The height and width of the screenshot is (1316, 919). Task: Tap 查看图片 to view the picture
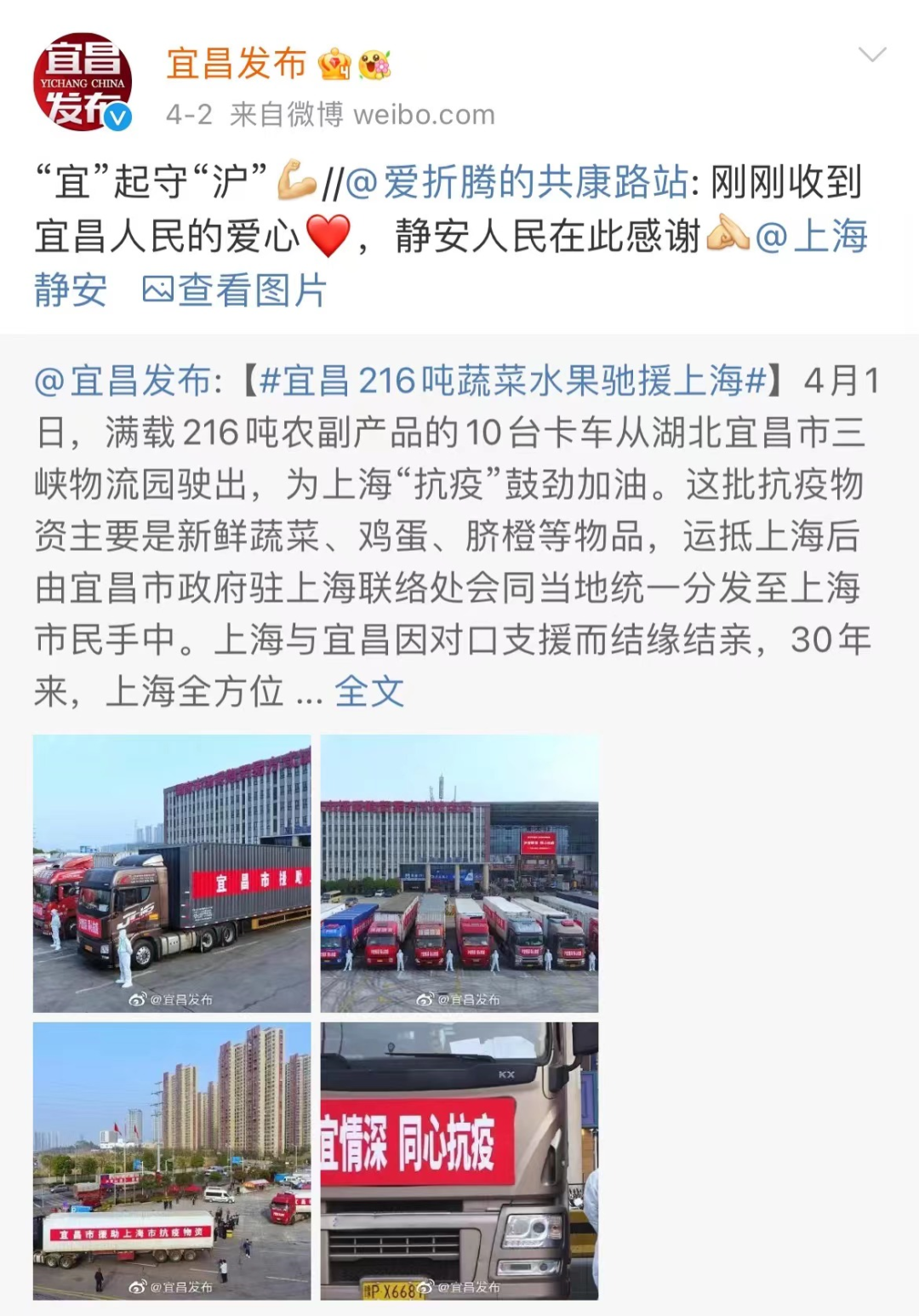[235, 290]
